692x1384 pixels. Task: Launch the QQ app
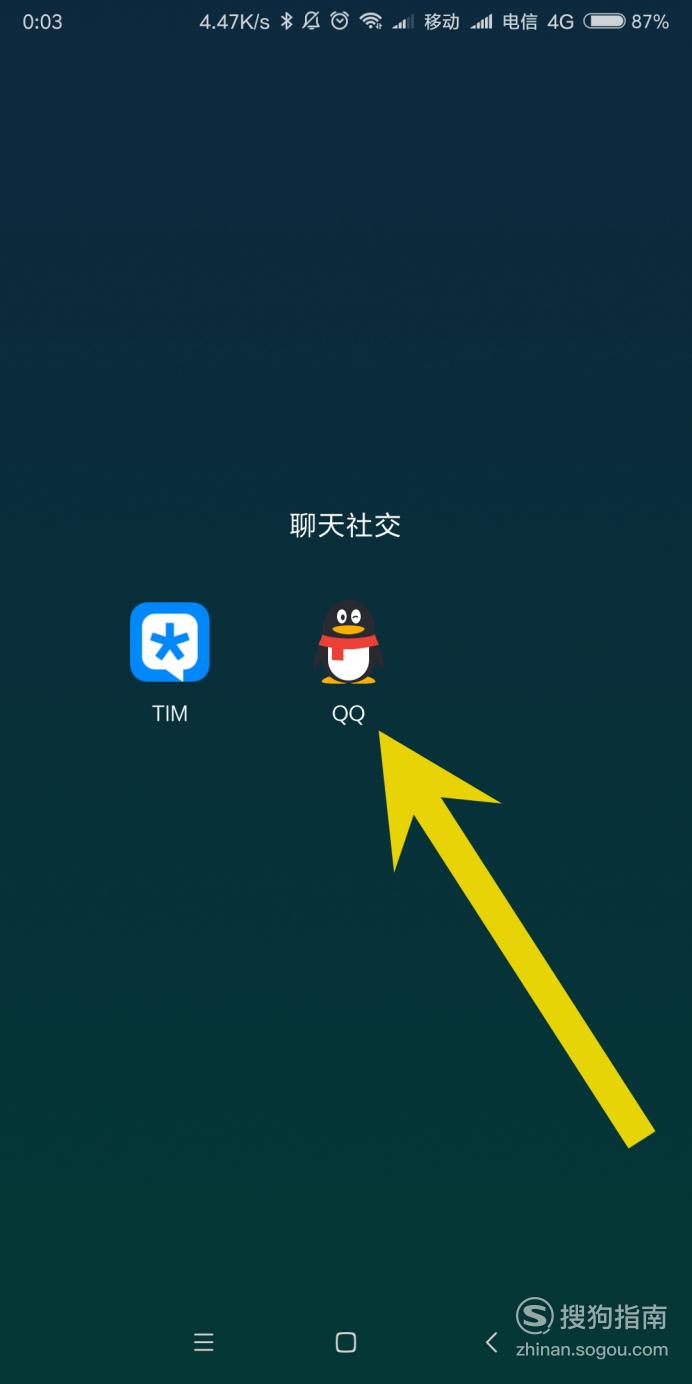pyautogui.click(x=348, y=643)
